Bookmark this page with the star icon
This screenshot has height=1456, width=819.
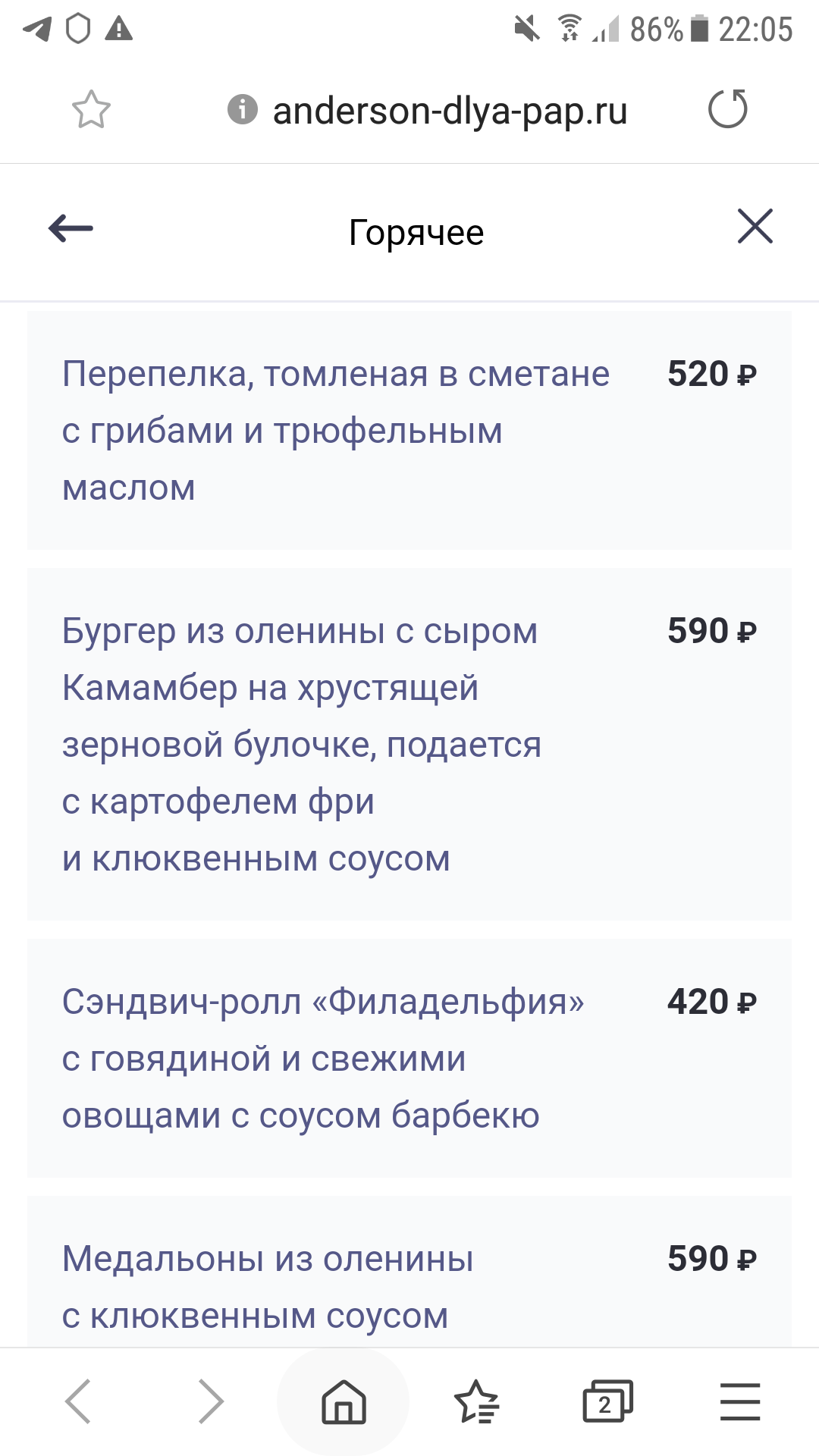[91, 110]
